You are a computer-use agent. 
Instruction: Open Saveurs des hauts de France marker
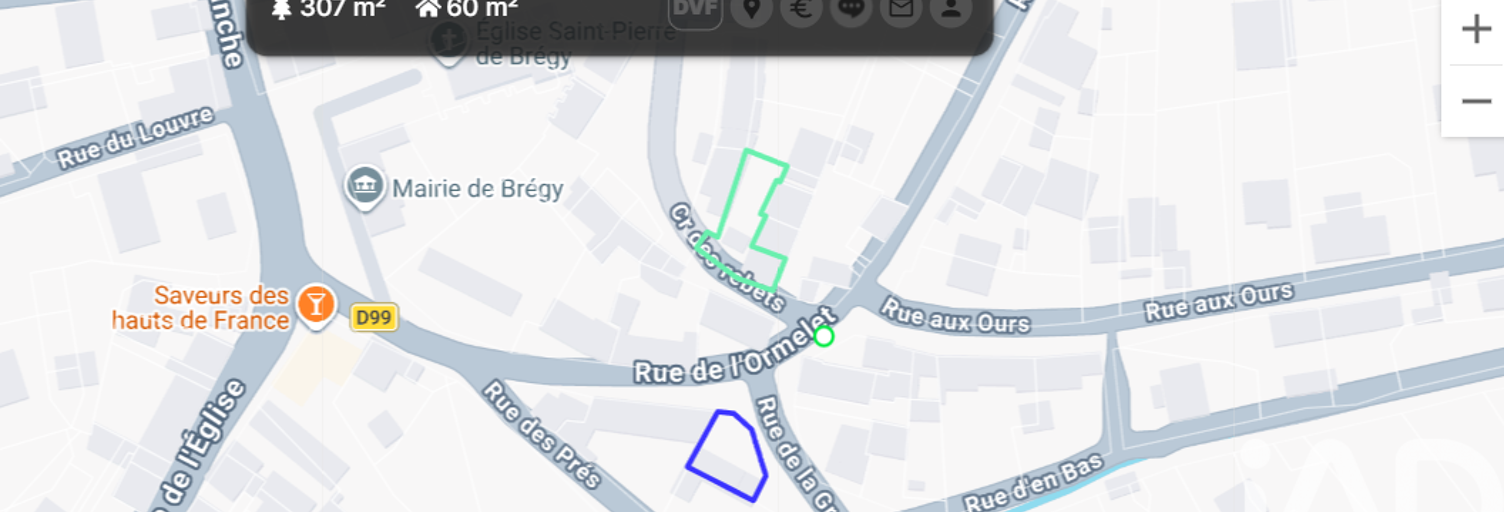click(x=316, y=303)
